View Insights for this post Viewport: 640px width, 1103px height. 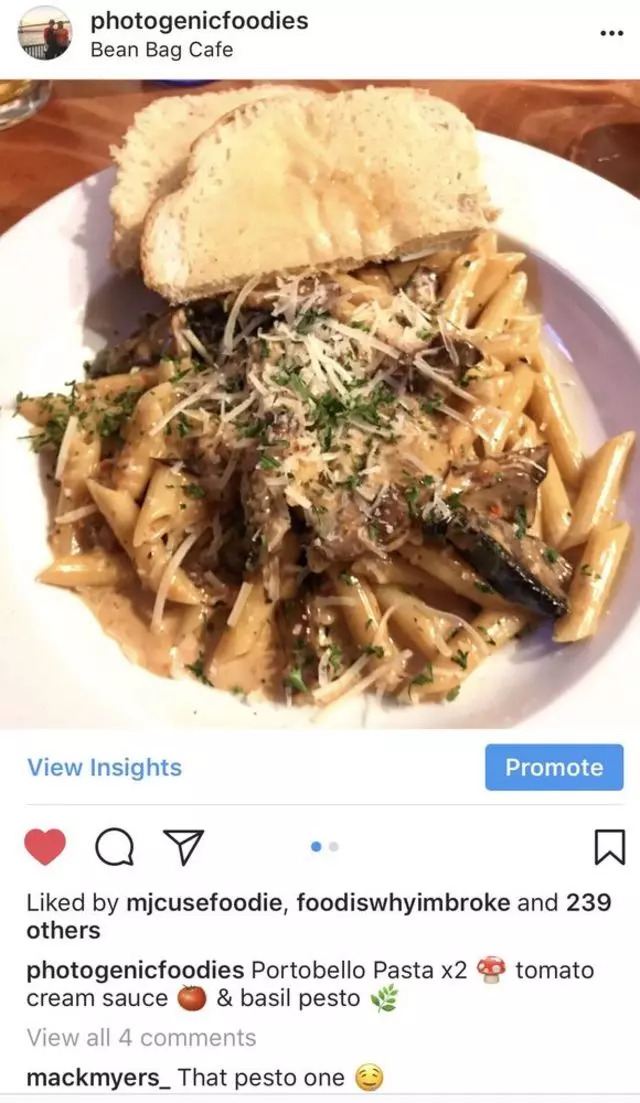(x=104, y=767)
